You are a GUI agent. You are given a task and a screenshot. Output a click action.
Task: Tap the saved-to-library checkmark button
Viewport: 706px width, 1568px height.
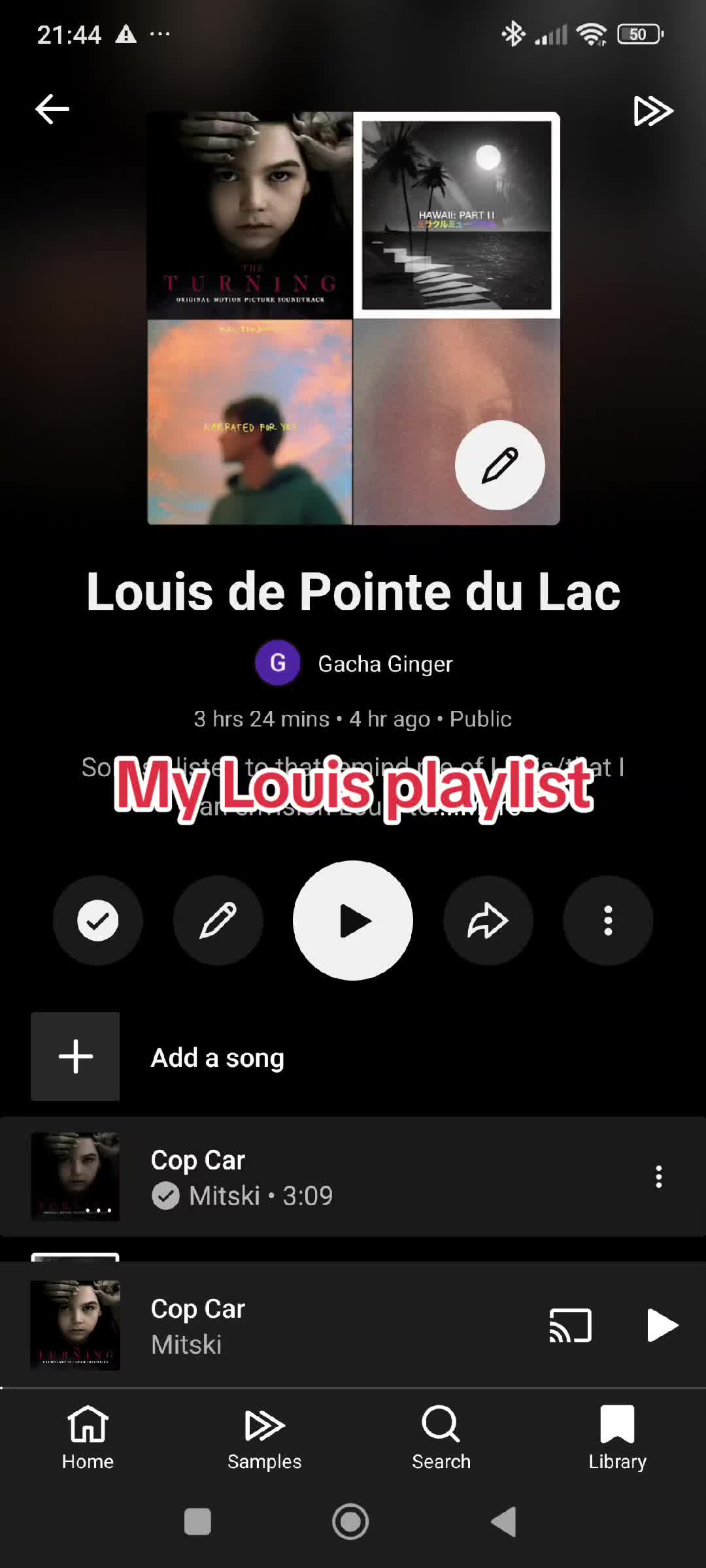point(98,921)
